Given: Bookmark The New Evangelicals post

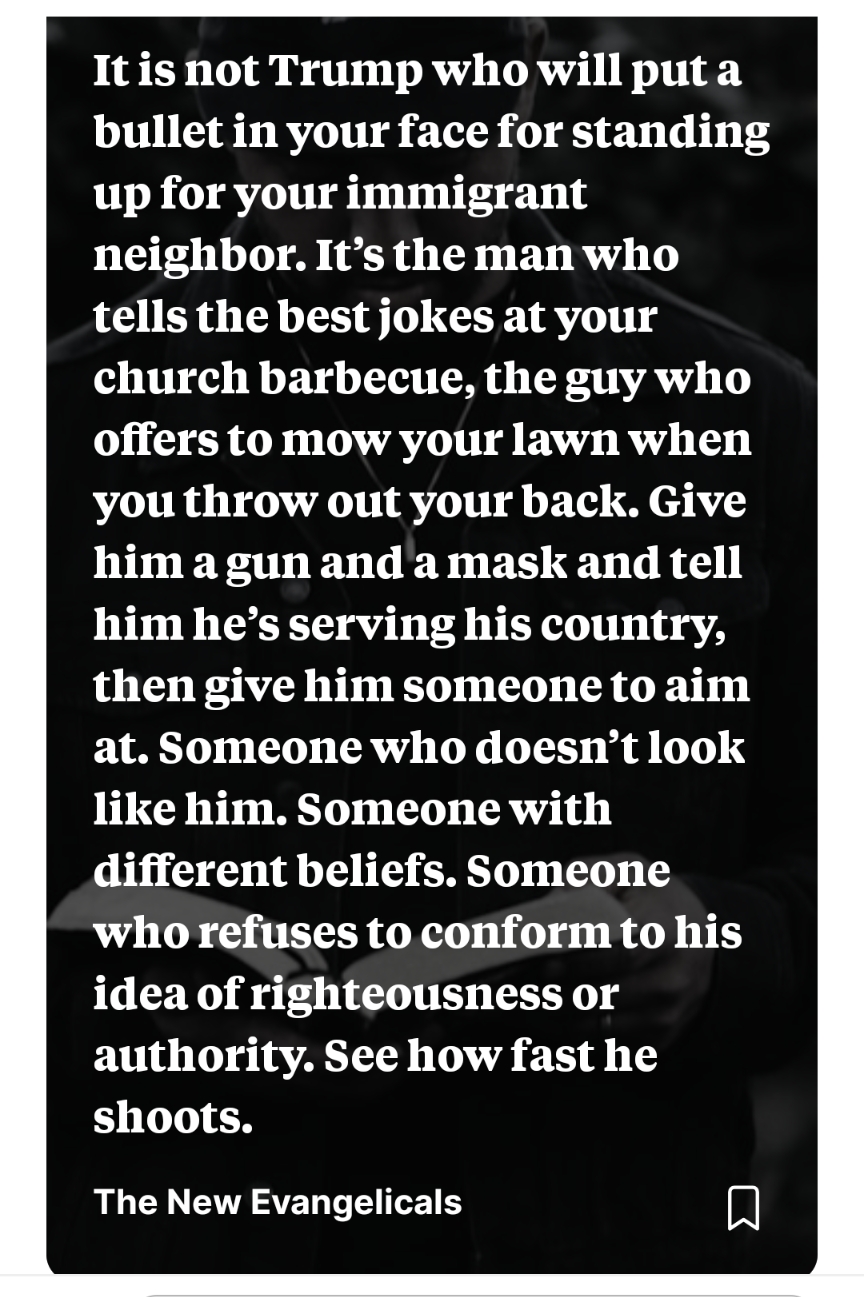Looking at the screenshot, I should tap(743, 1207).
